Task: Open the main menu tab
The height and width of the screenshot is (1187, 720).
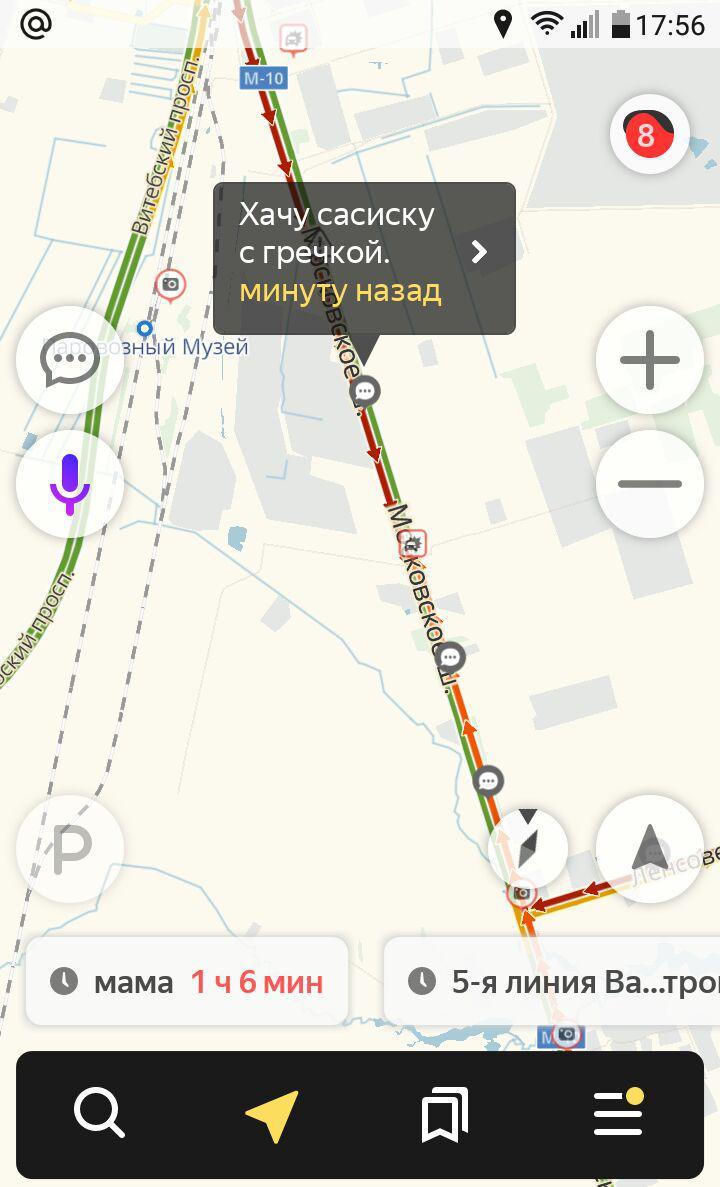Action: tap(618, 1113)
